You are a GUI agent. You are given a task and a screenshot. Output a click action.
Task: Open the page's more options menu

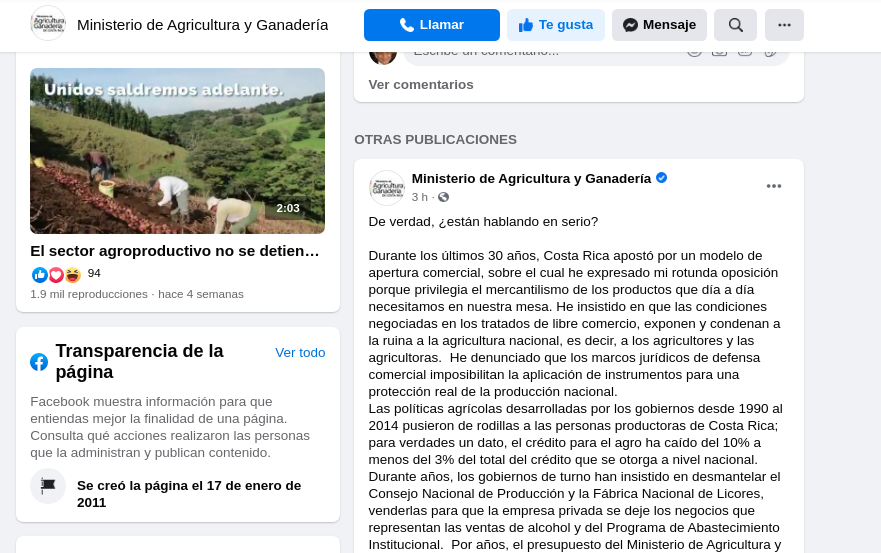click(784, 25)
